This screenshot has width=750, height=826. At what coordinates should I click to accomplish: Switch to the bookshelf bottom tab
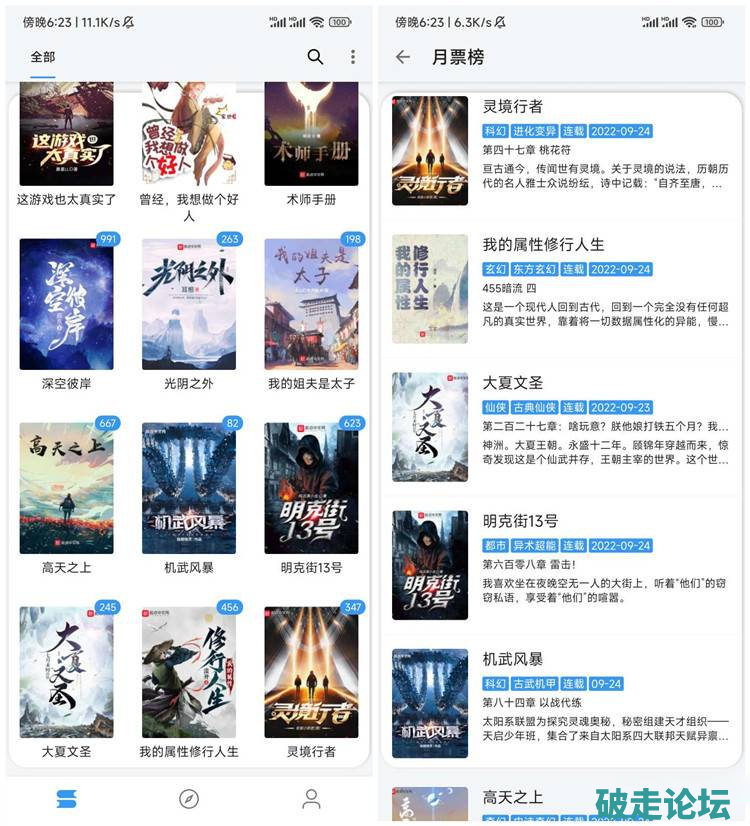[x=66, y=798]
